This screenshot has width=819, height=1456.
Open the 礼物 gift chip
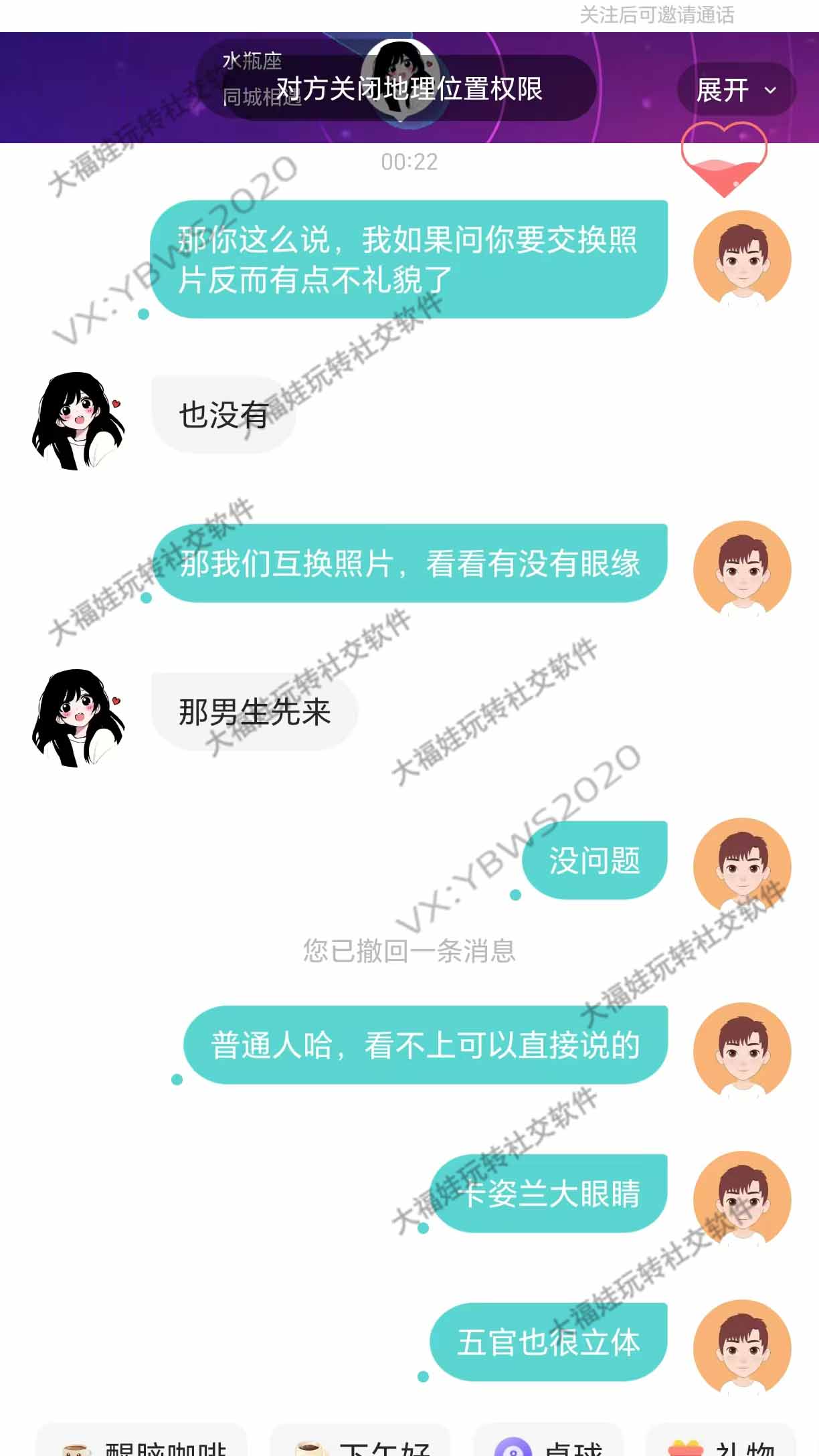click(x=721, y=1445)
